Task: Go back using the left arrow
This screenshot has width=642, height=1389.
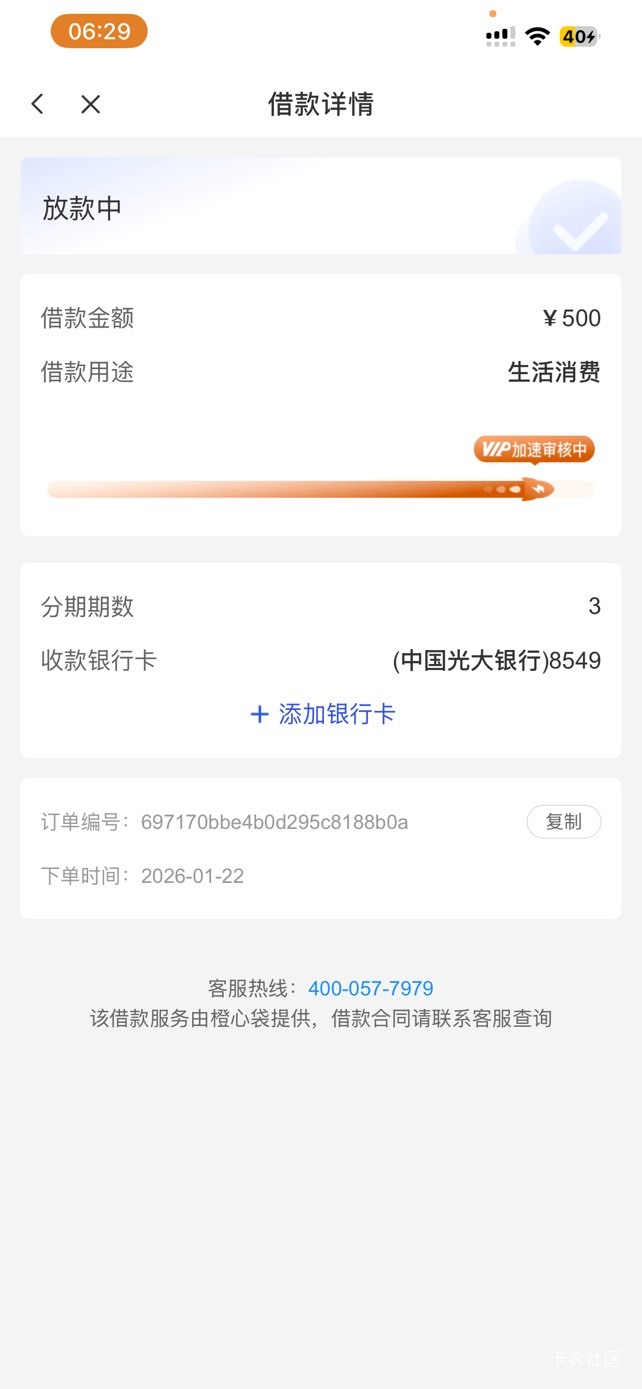Action: coord(38,104)
